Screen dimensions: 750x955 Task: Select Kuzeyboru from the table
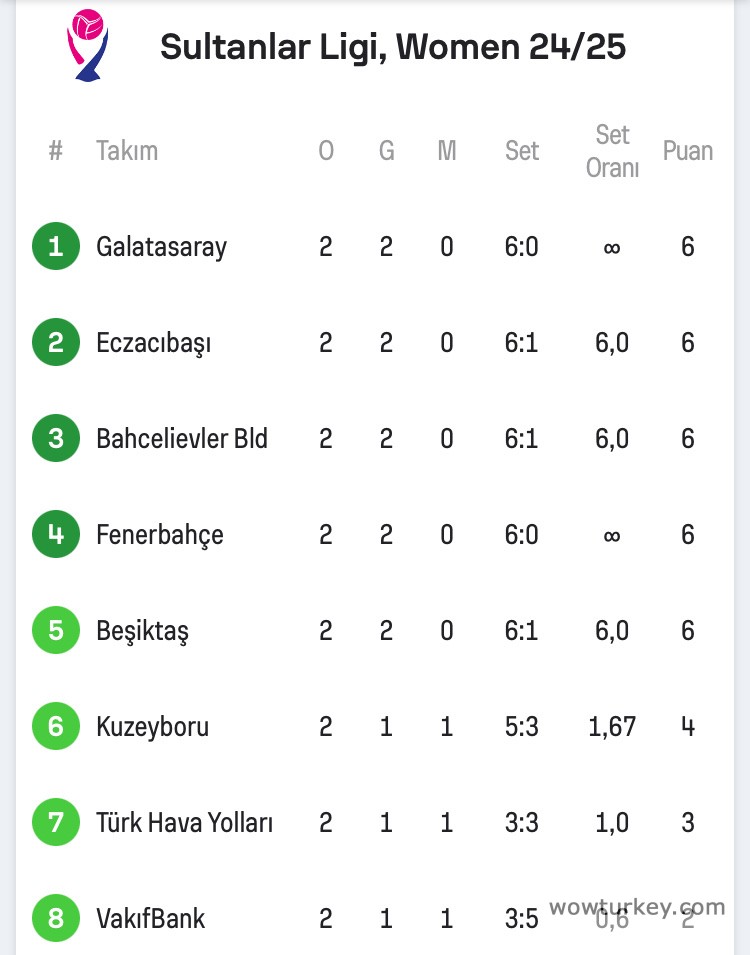pyautogui.click(x=152, y=727)
